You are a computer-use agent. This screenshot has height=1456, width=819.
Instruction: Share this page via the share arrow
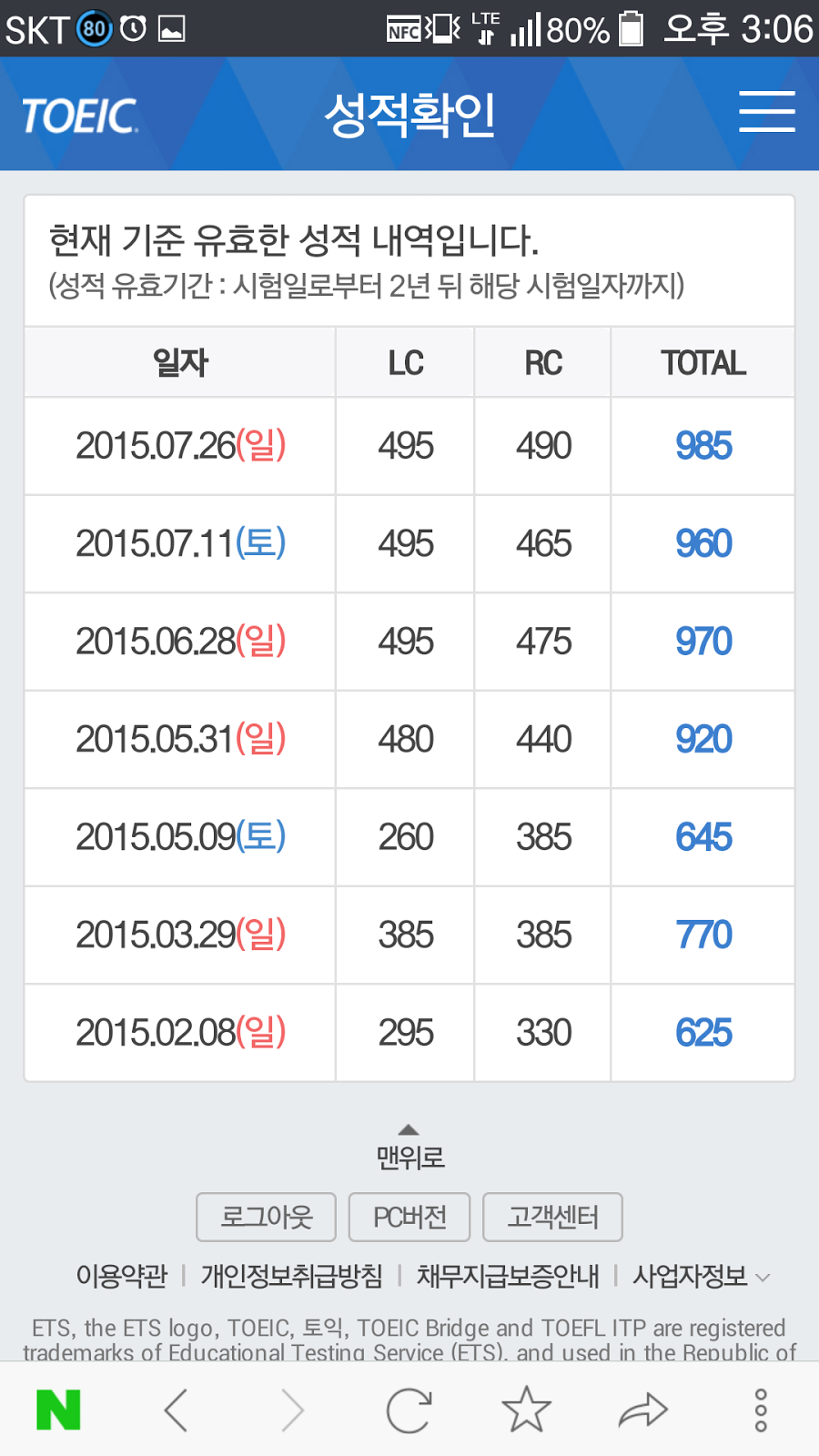(643, 1410)
